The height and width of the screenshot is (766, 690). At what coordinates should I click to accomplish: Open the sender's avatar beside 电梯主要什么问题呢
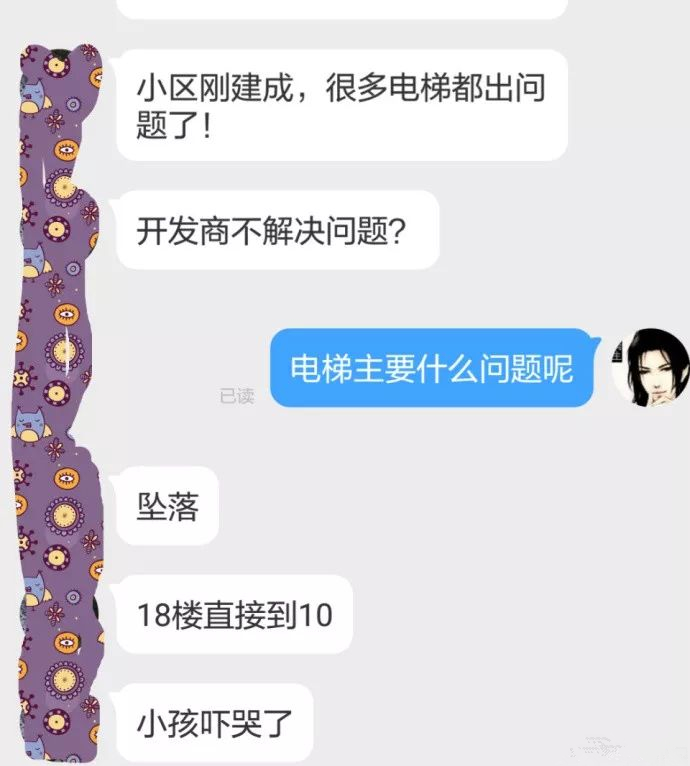pyautogui.click(x=649, y=367)
